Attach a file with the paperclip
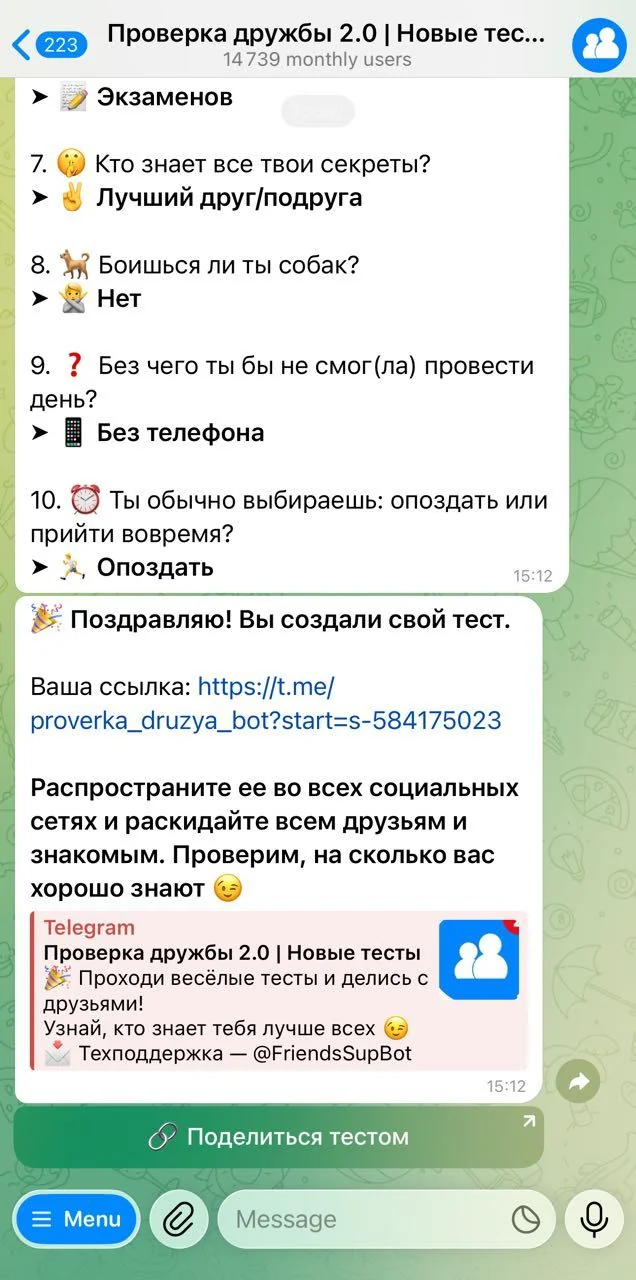This screenshot has width=636, height=1280. [x=179, y=1219]
